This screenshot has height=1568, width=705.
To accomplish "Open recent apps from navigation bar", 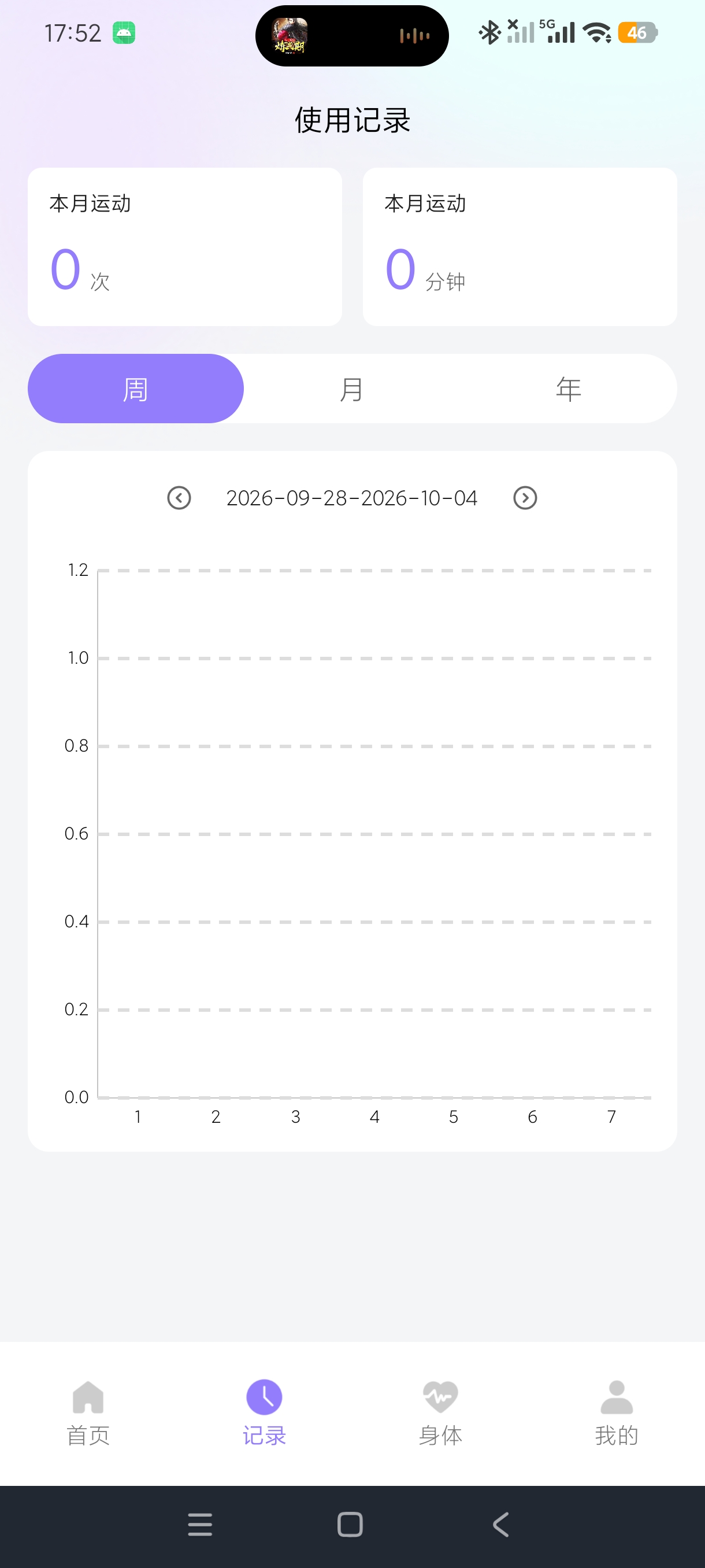I will [200, 1525].
